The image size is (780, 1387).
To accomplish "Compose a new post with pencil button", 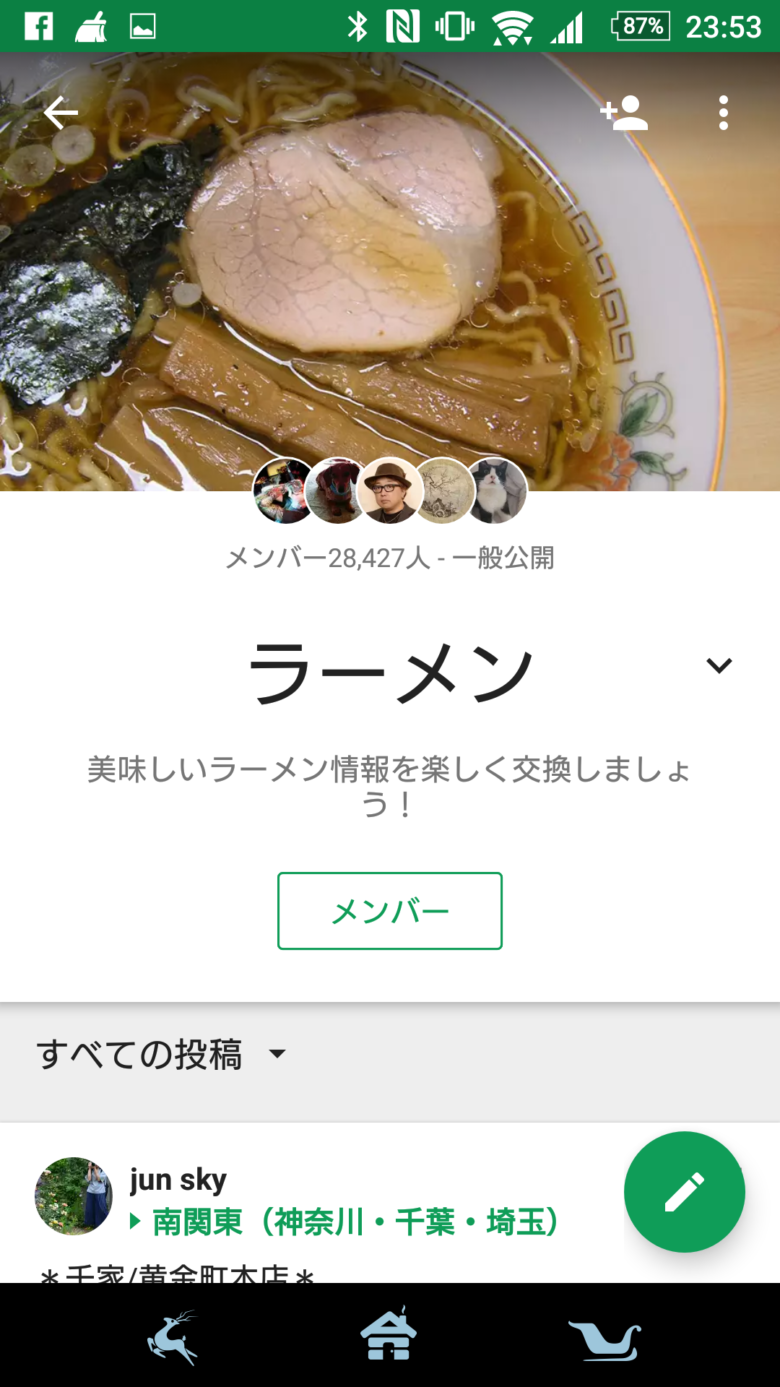I will point(684,1192).
